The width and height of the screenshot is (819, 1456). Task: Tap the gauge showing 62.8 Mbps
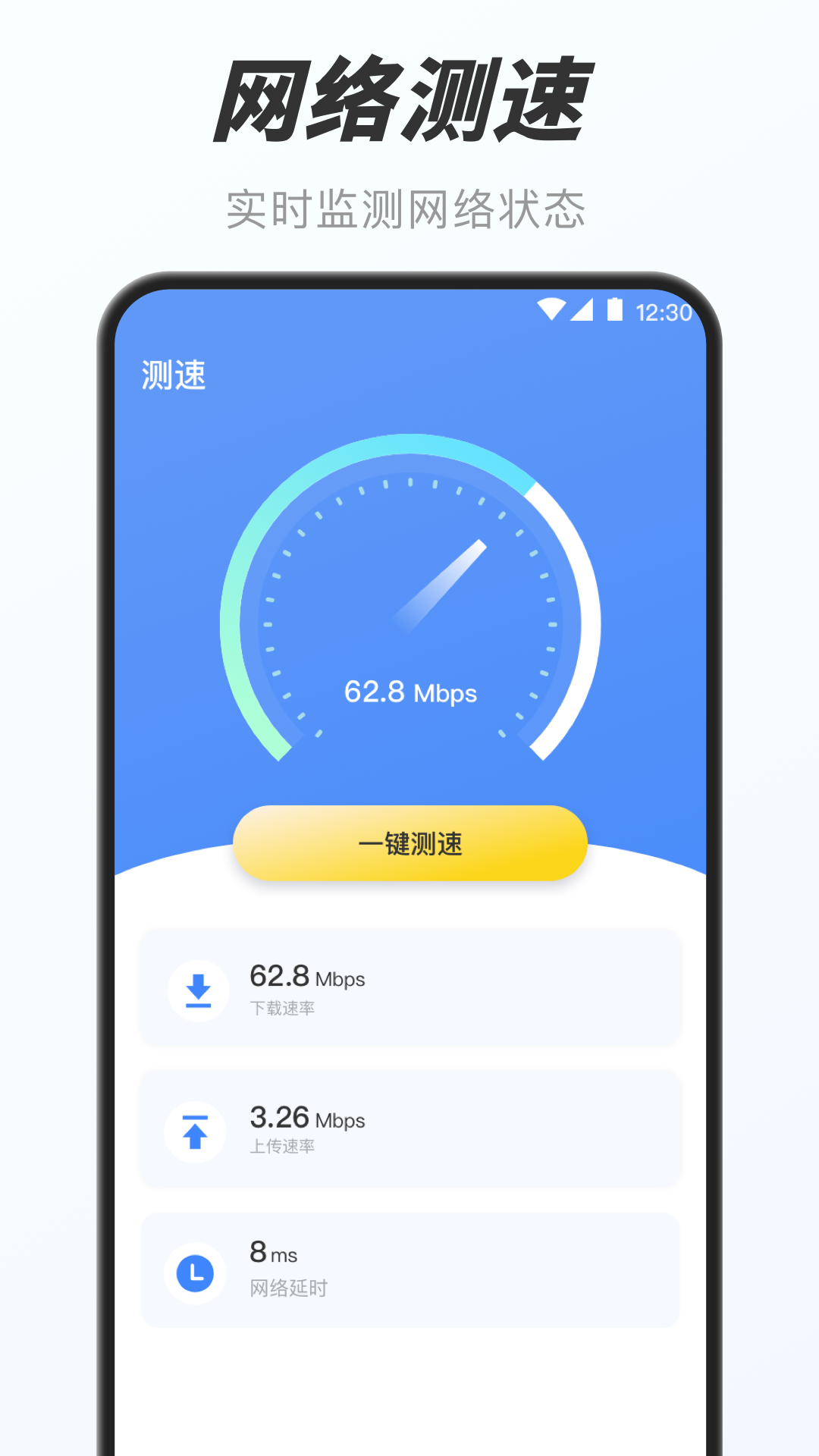pos(409,607)
